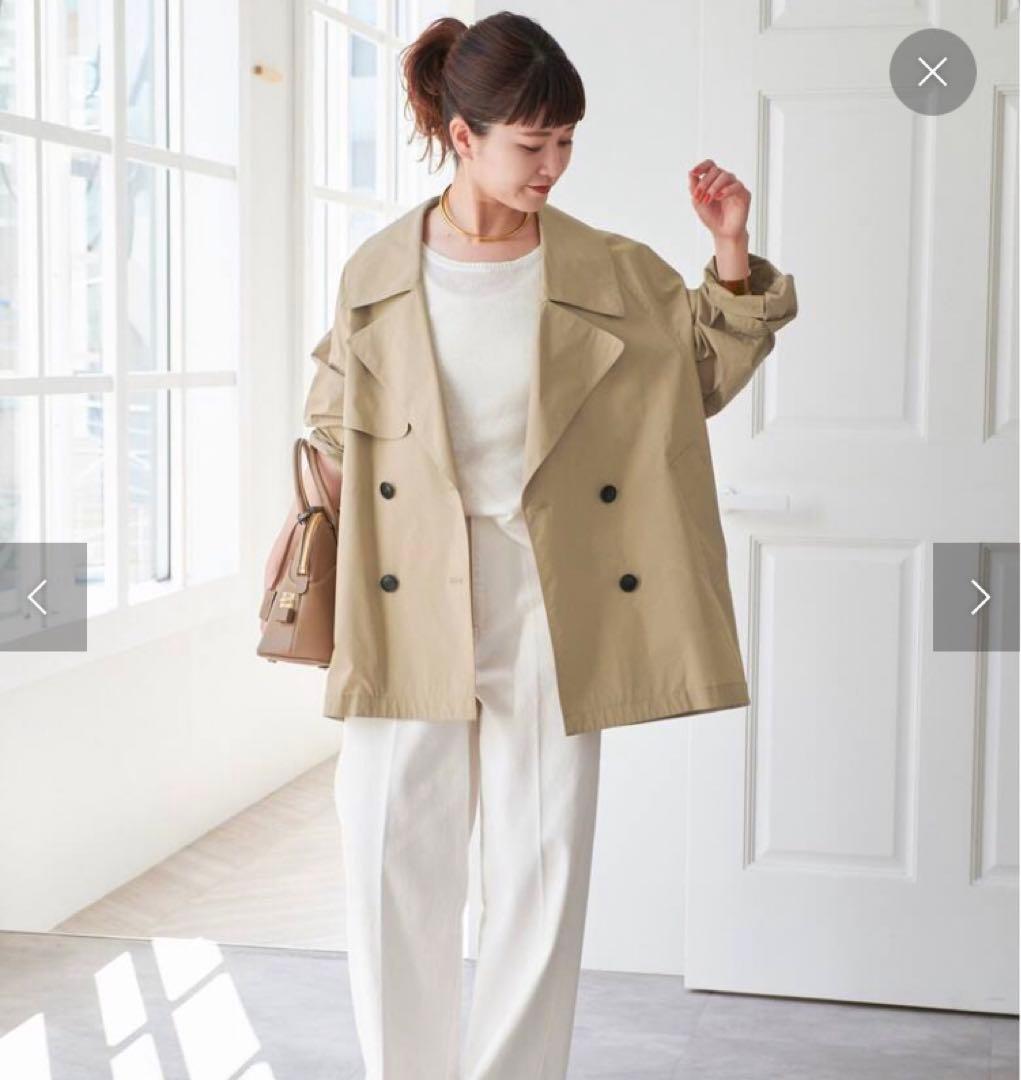Screen dimensions: 1021x1080
Task: Close the full-screen image viewer
Action: click(x=932, y=72)
